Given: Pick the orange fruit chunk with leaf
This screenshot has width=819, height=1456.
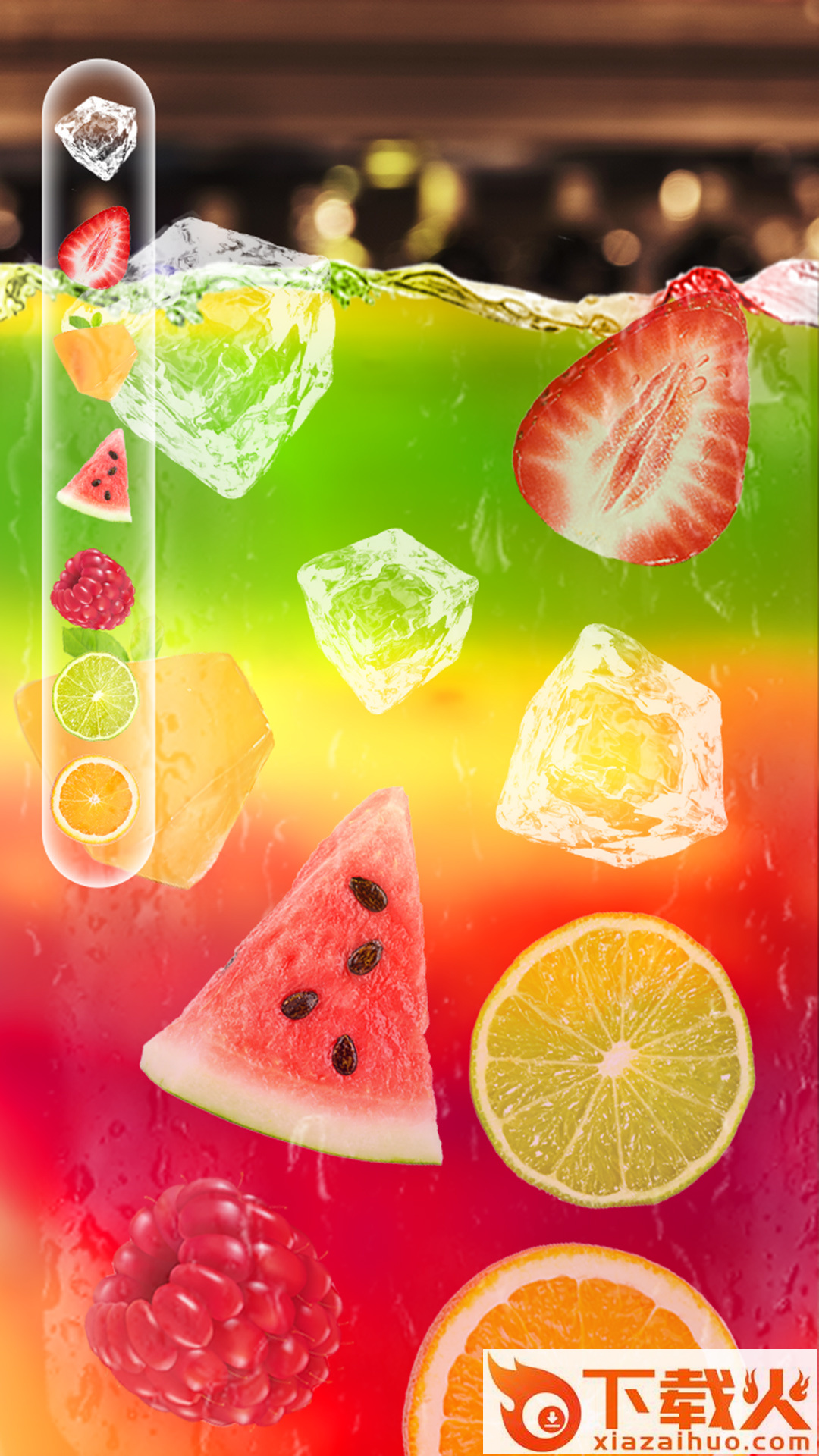Looking at the screenshot, I should tap(94, 358).
